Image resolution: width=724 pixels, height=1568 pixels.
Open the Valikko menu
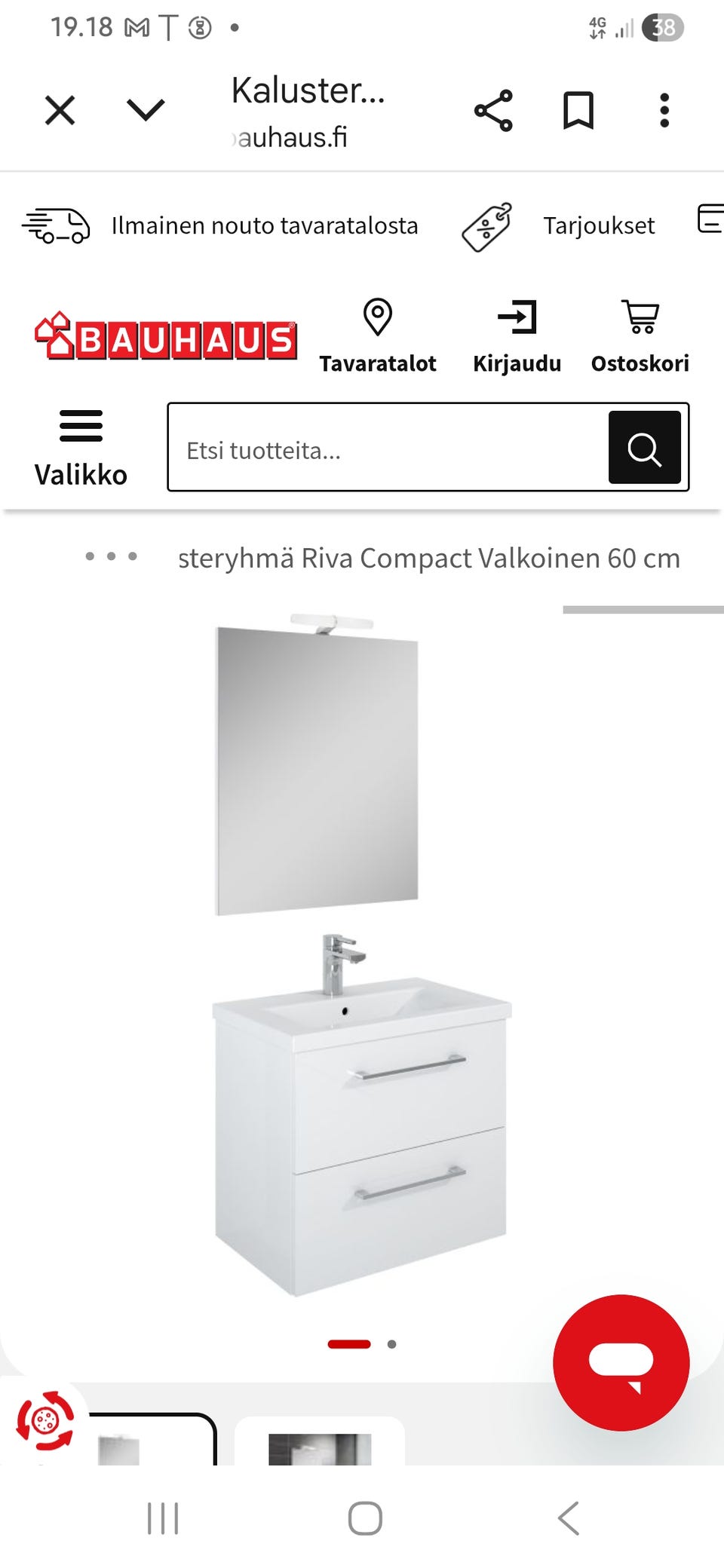point(81,449)
